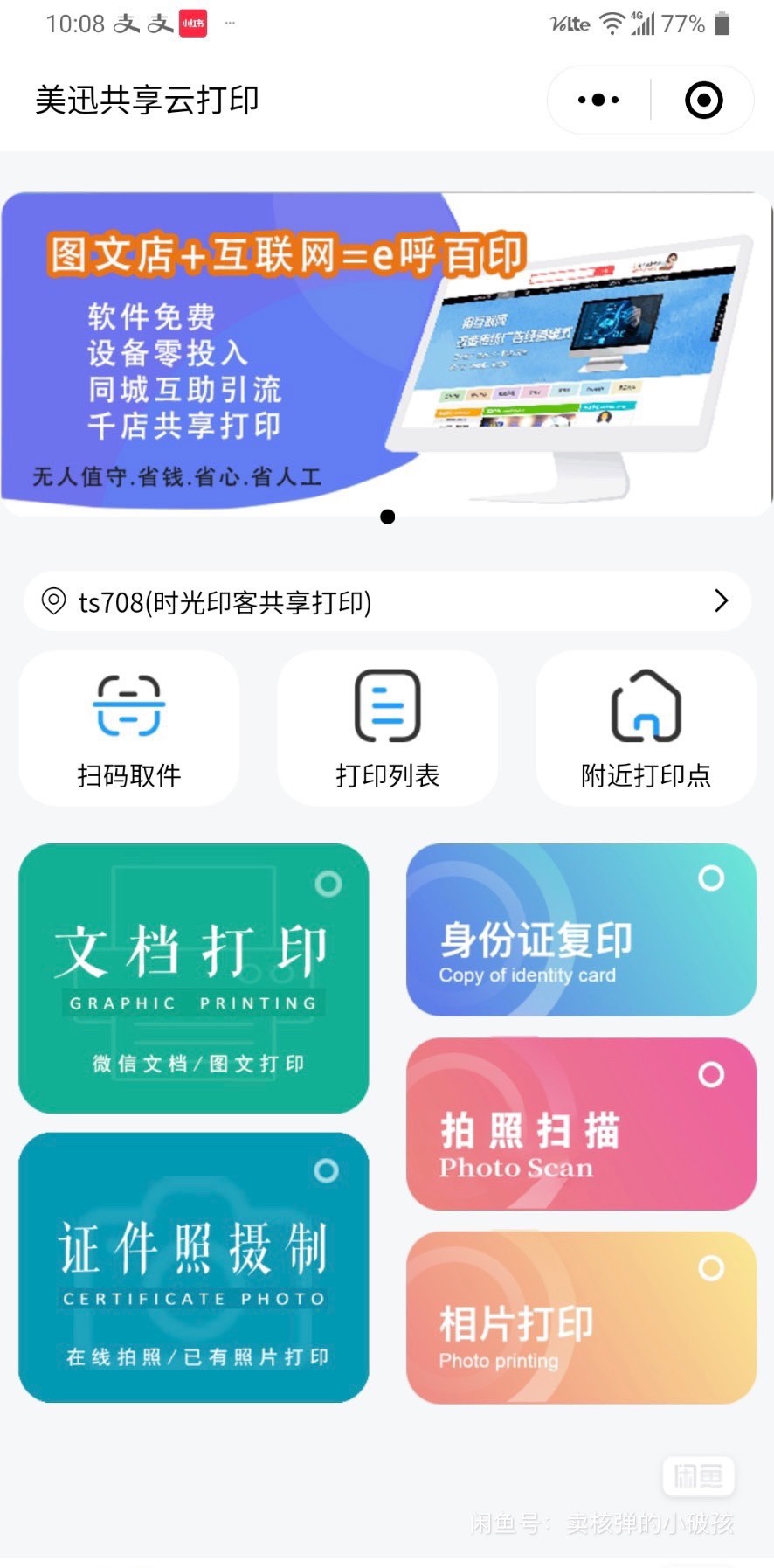Viewport: 774px width, 1568px height.
Task: Tap 扫码取件 to scan a code
Action: point(128,728)
